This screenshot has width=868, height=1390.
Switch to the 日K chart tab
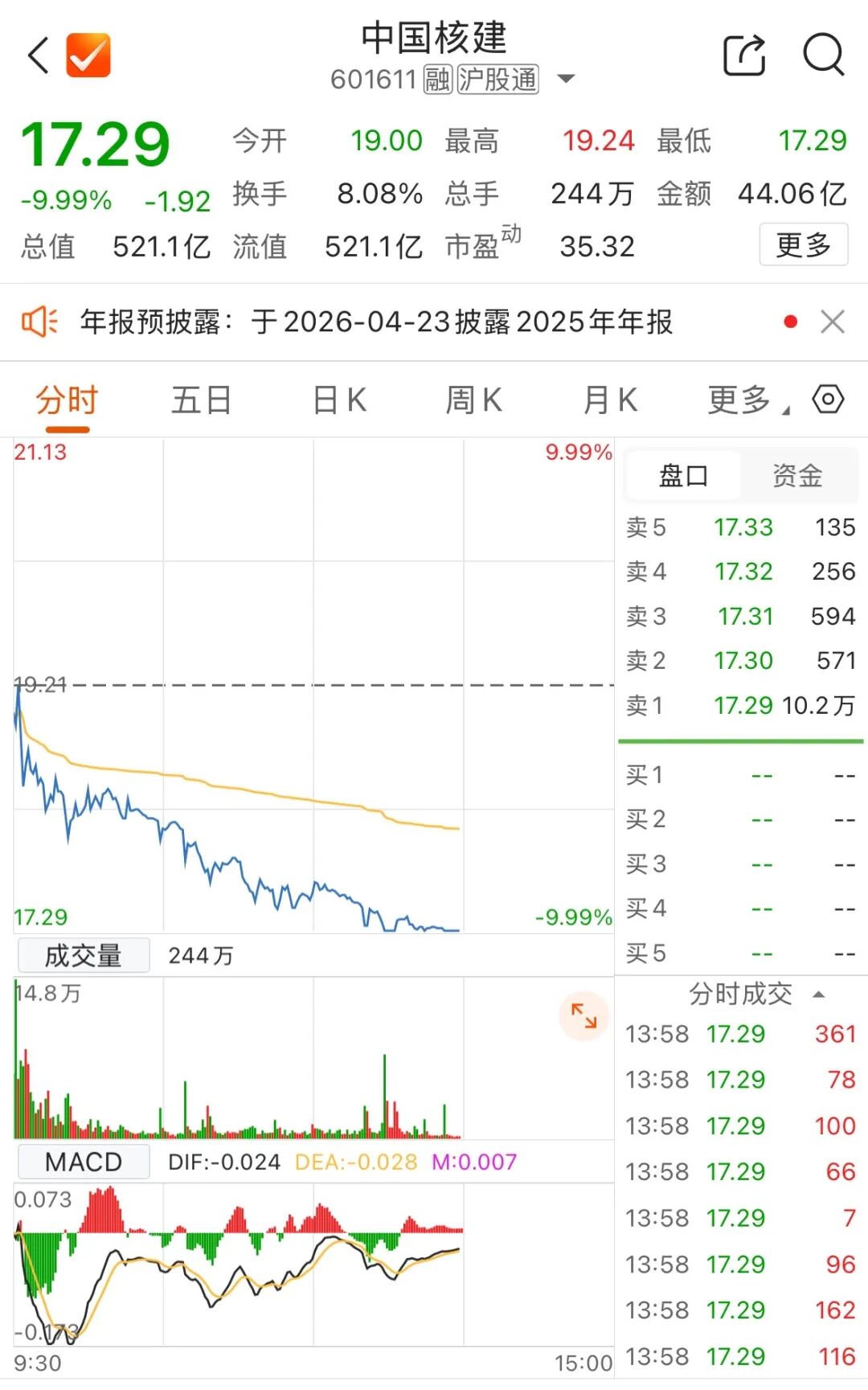click(339, 400)
